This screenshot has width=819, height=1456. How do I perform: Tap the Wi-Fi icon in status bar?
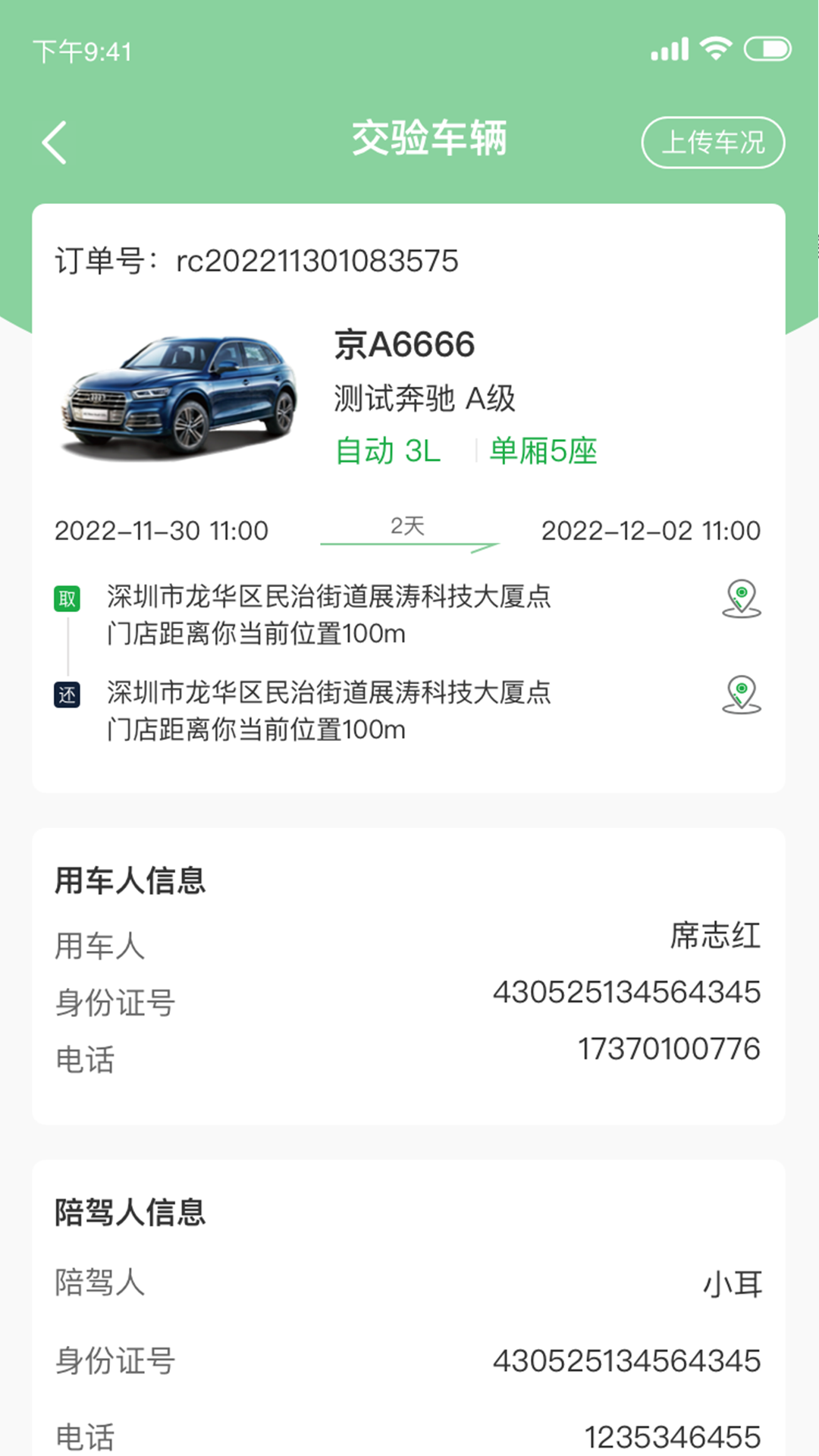point(717,48)
